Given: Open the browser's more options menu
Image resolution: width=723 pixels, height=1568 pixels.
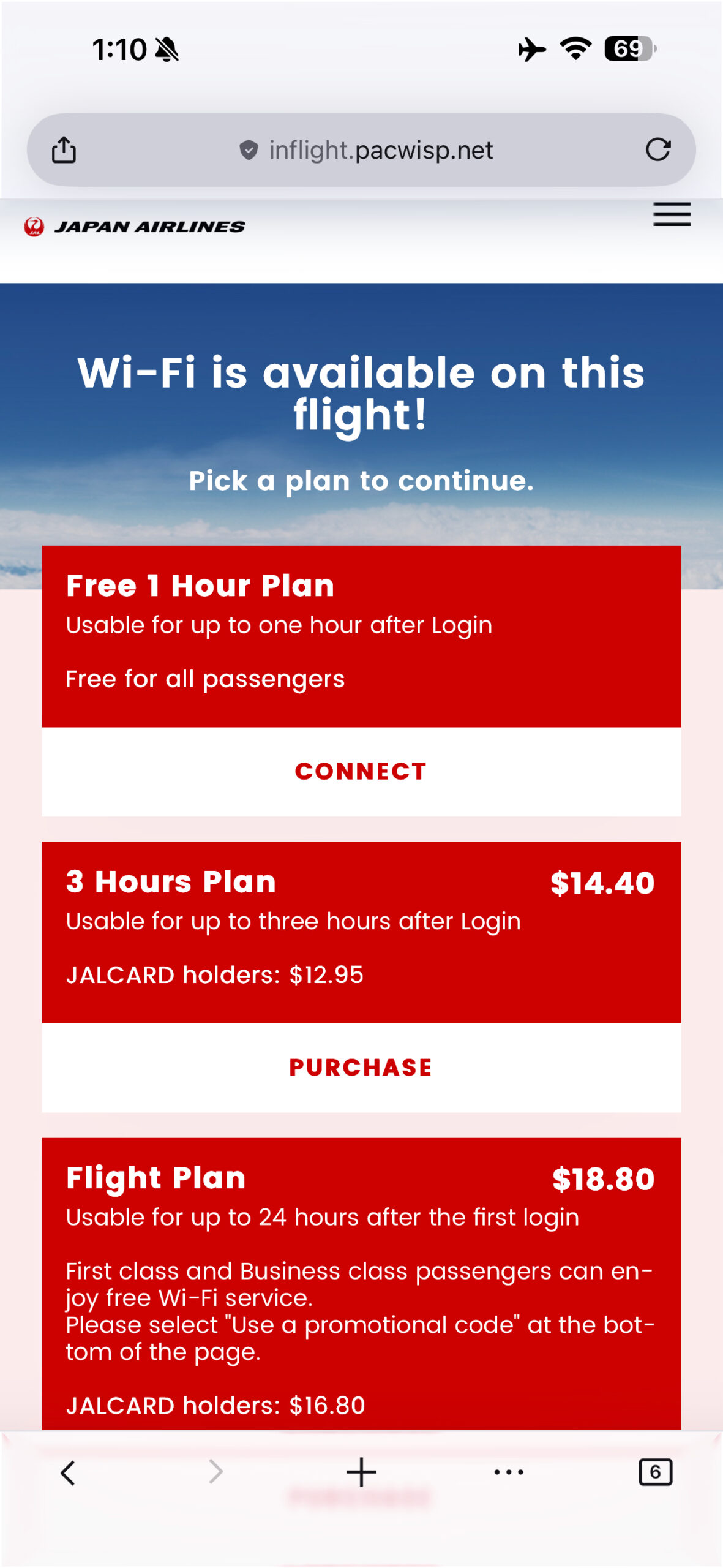Looking at the screenshot, I should tap(509, 1472).
